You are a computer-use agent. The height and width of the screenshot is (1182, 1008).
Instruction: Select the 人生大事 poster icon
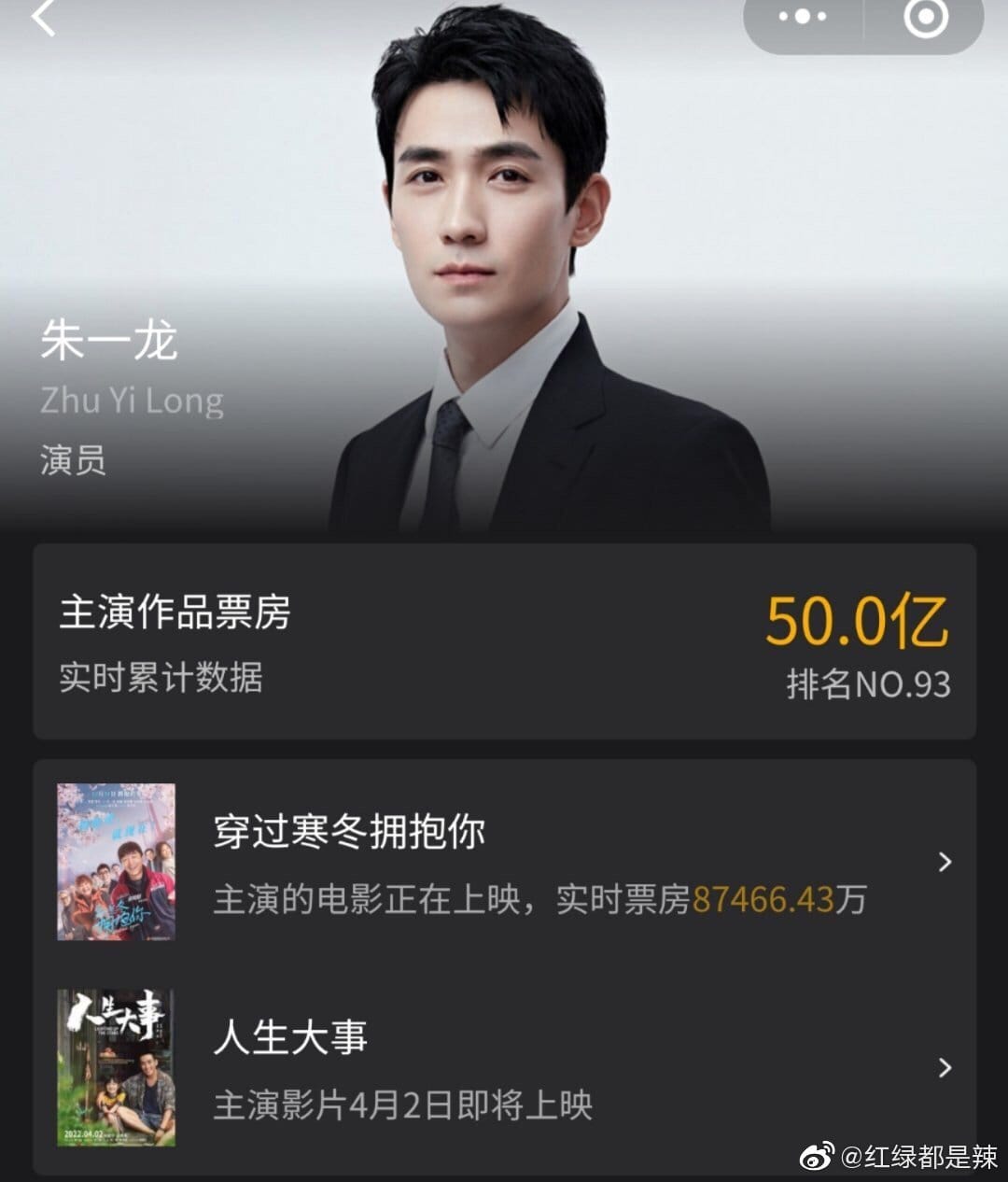[114, 1068]
